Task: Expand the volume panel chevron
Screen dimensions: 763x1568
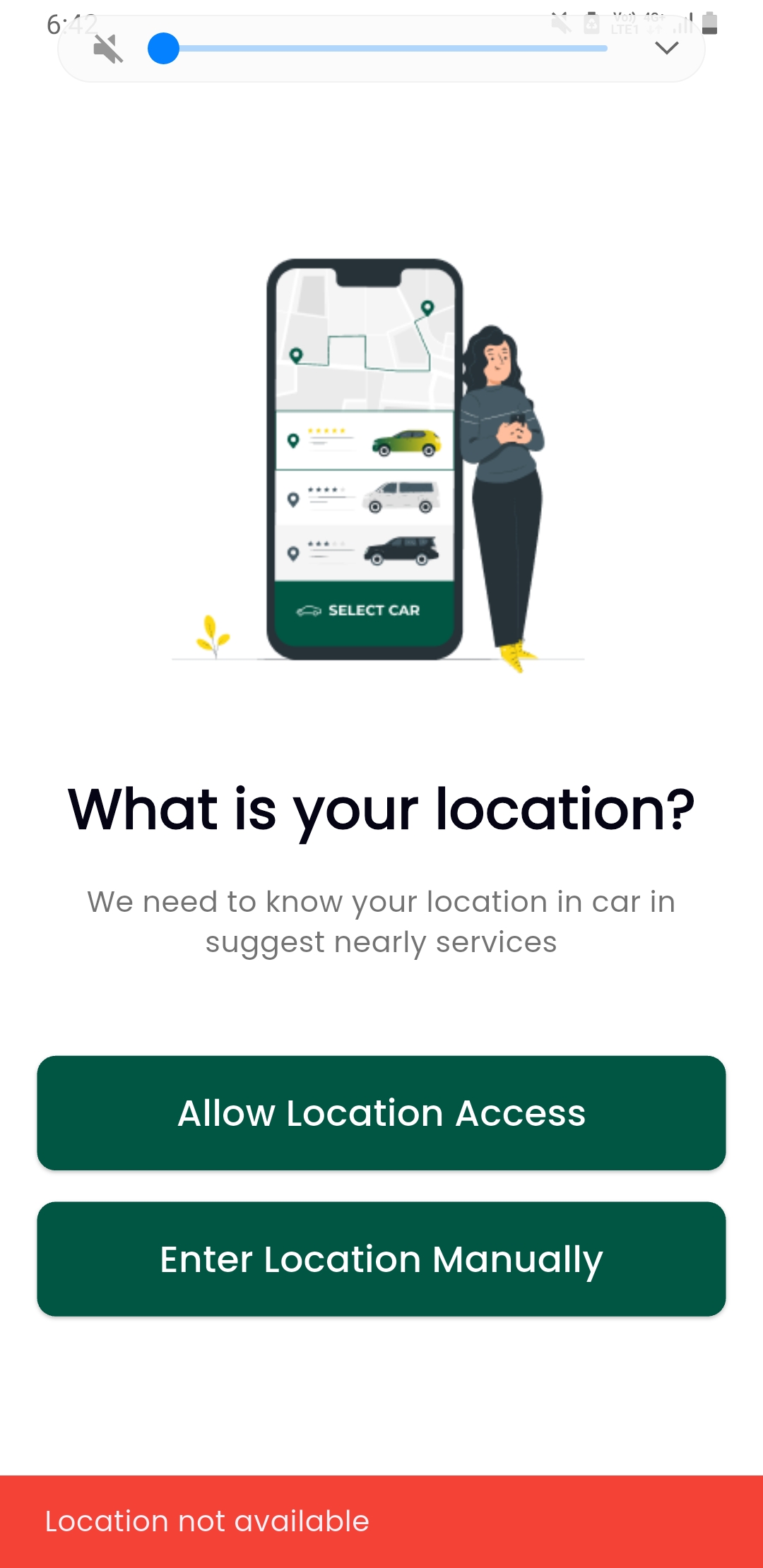Action: pos(667,48)
